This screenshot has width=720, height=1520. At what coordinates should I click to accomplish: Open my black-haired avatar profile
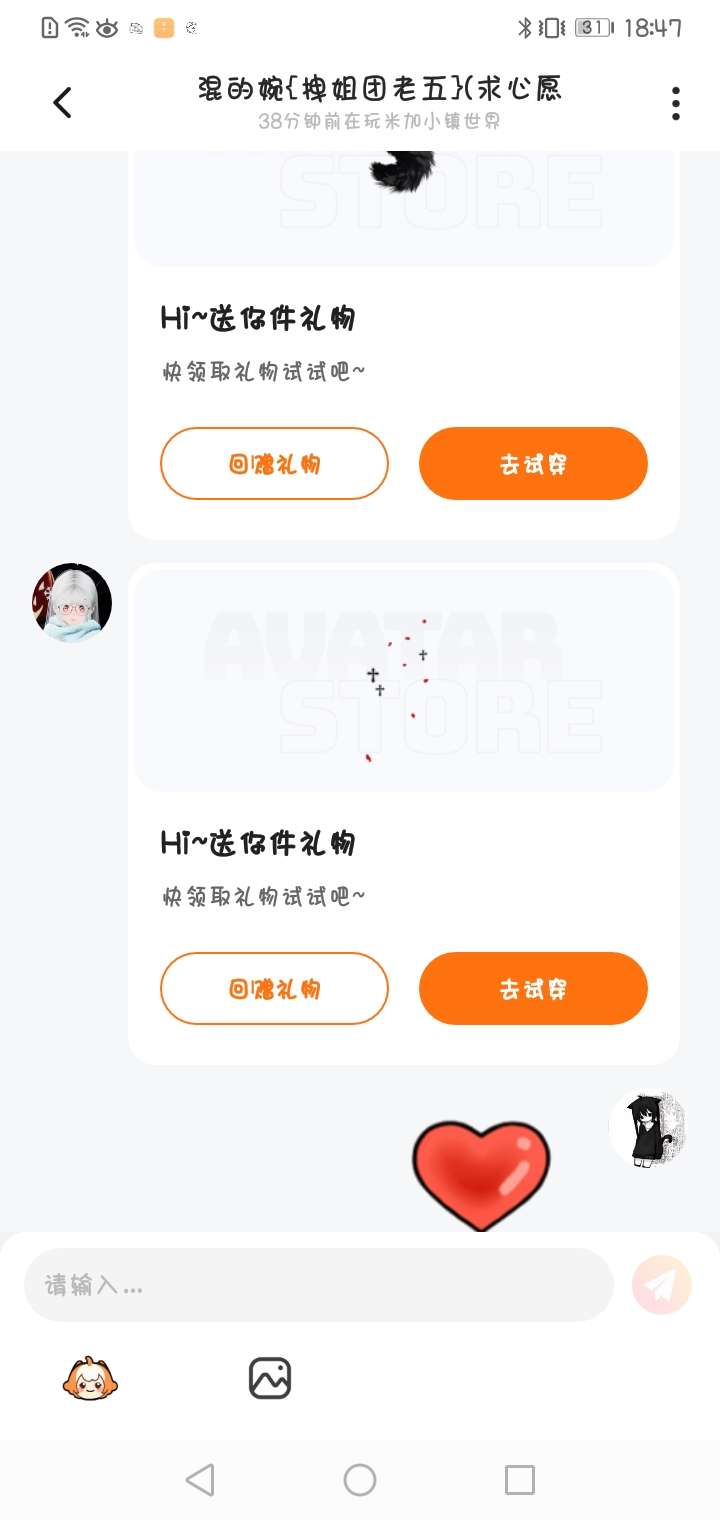click(x=647, y=1128)
